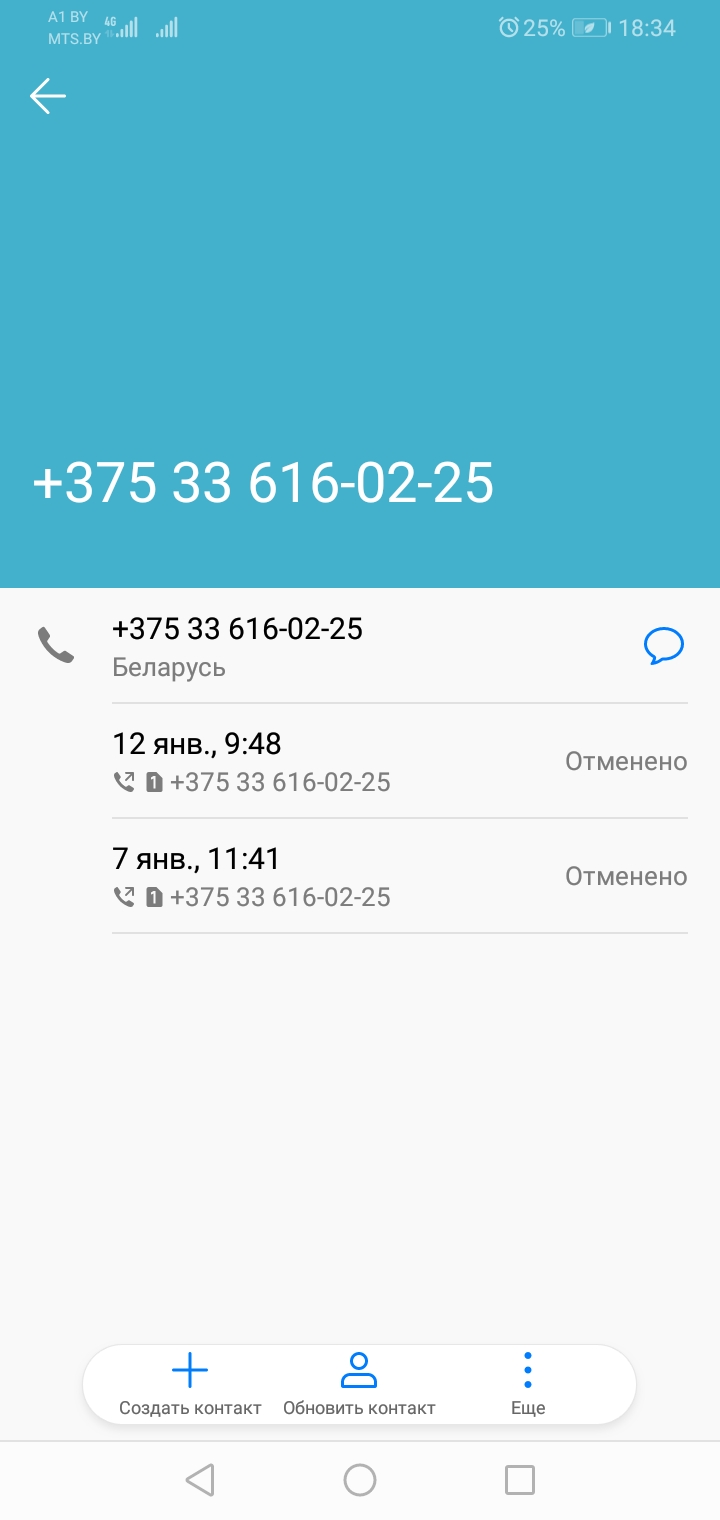The width and height of the screenshot is (720, 1520).
Task: Open the call entry from 12 янв., 9:48
Action: click(400, 761)
